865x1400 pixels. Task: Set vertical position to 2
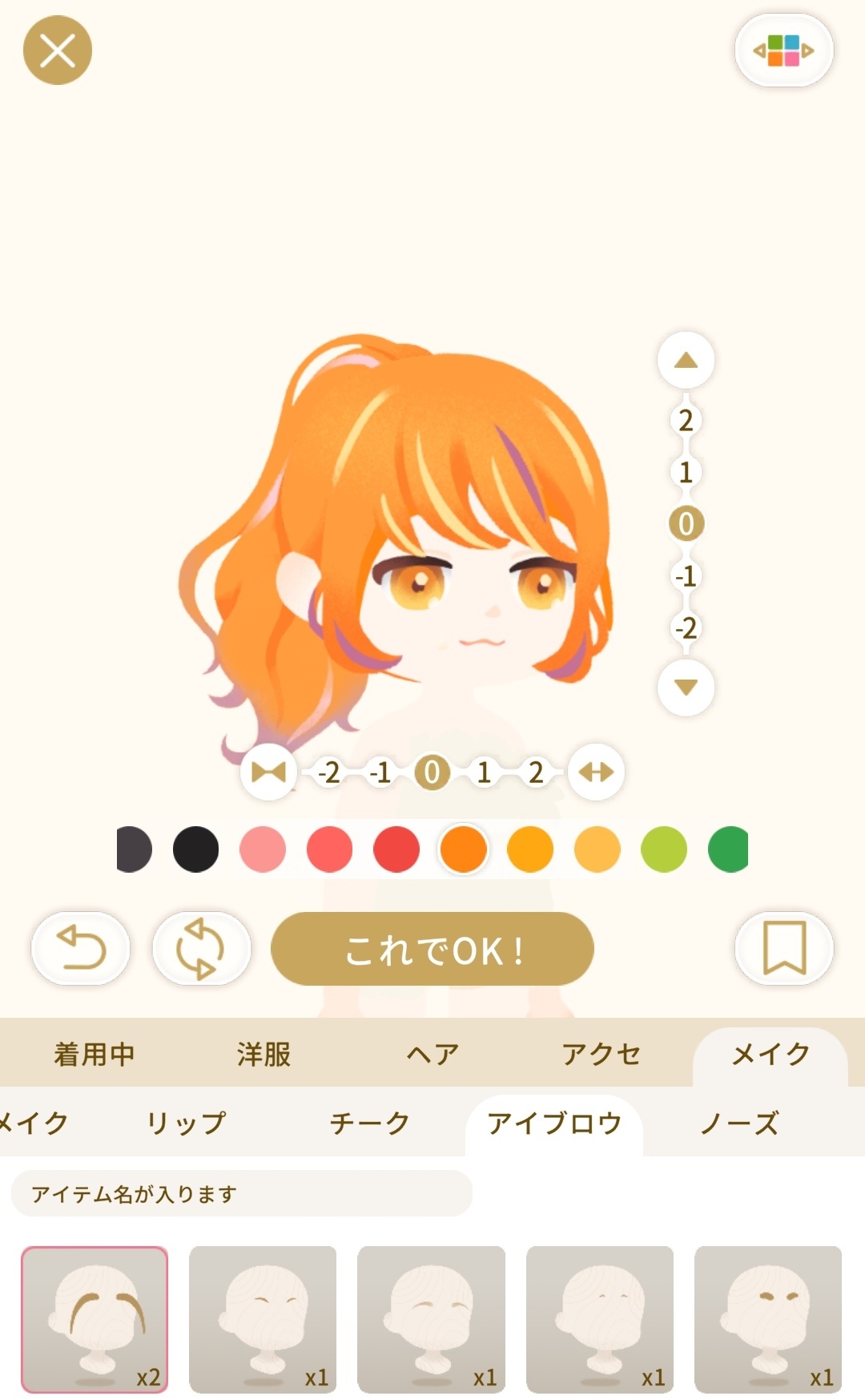coord(686,420)
